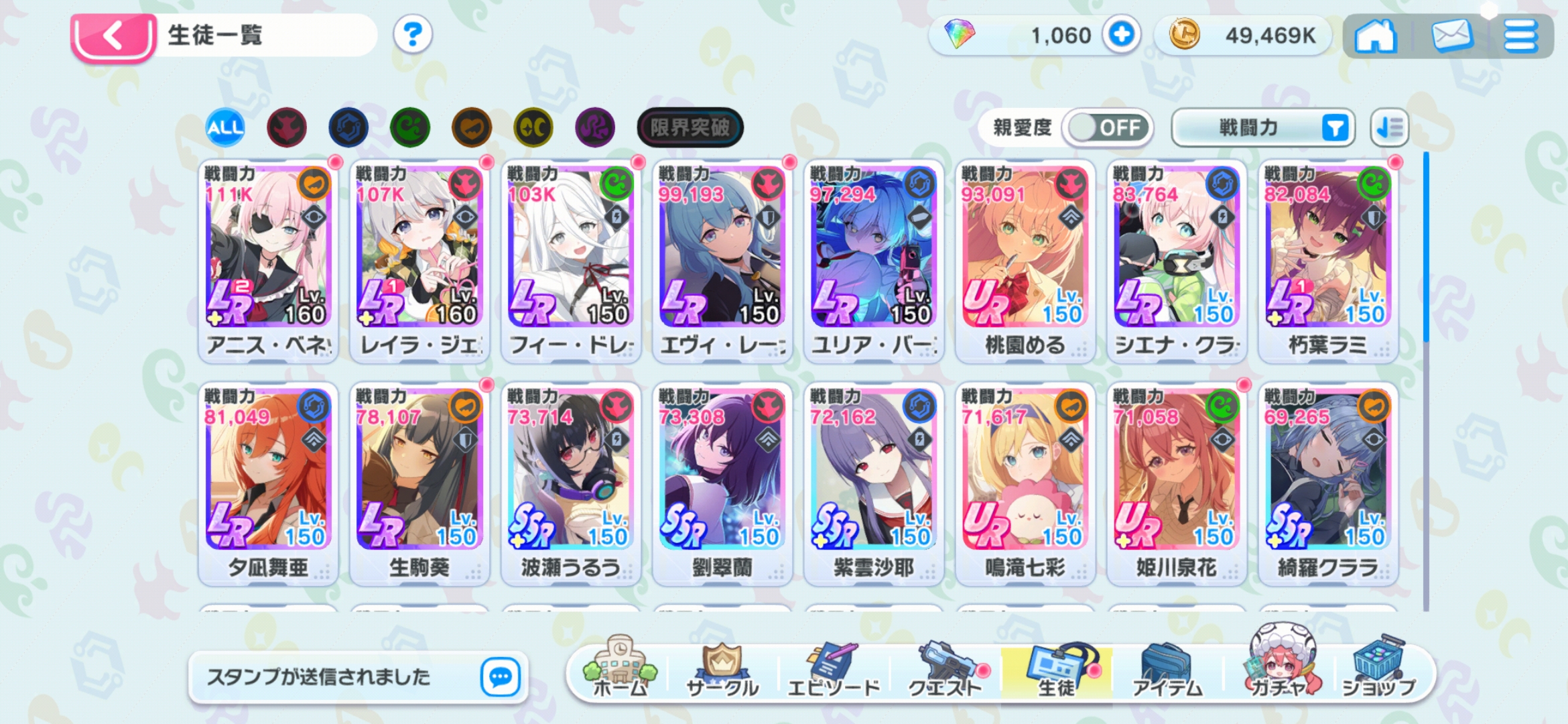Open the student card 桃園める
The width and height of the screenshot is (1568, 724).
click(1025, 261)
